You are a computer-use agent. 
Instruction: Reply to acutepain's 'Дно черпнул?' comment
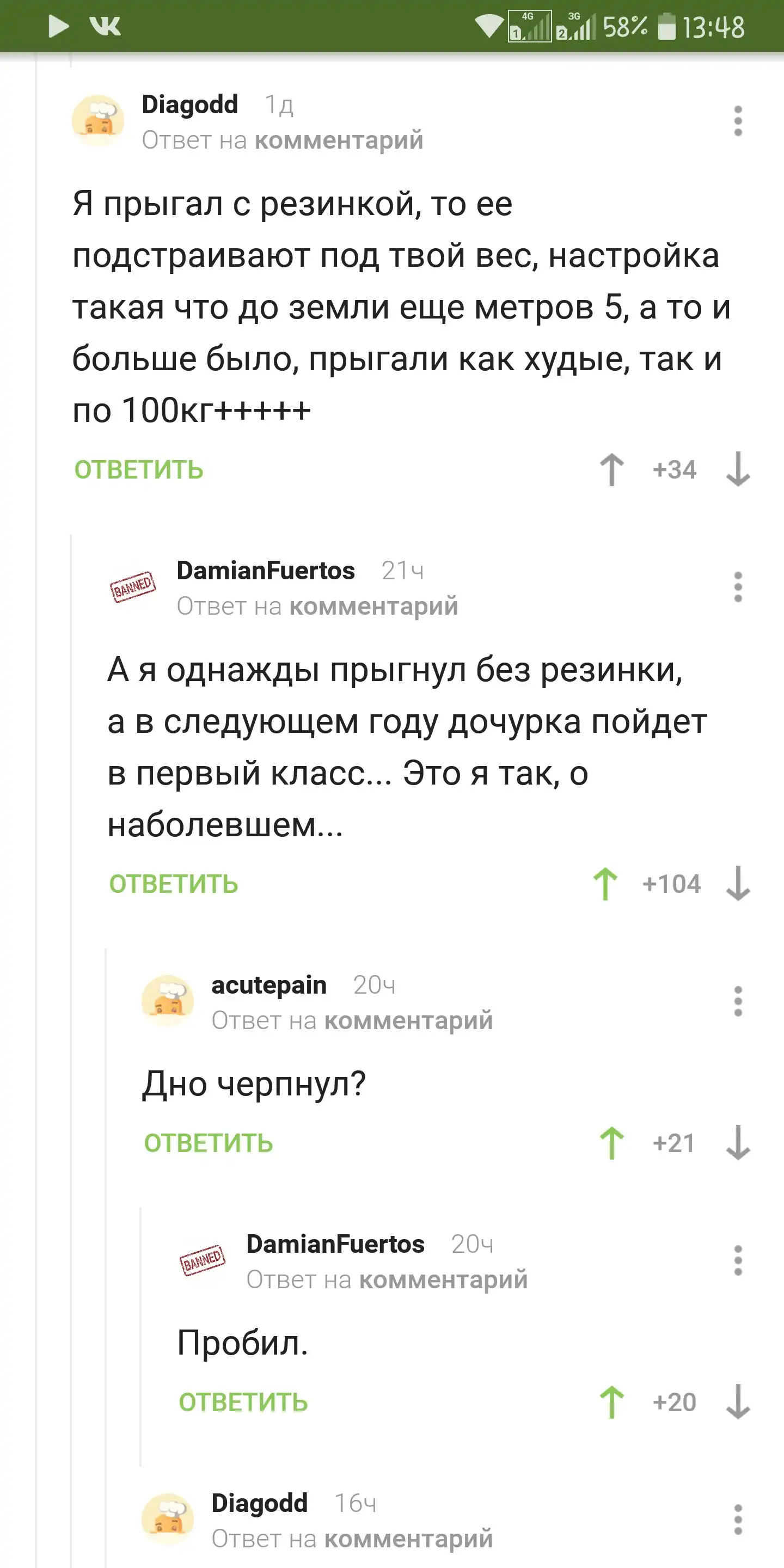point(208,1143)
